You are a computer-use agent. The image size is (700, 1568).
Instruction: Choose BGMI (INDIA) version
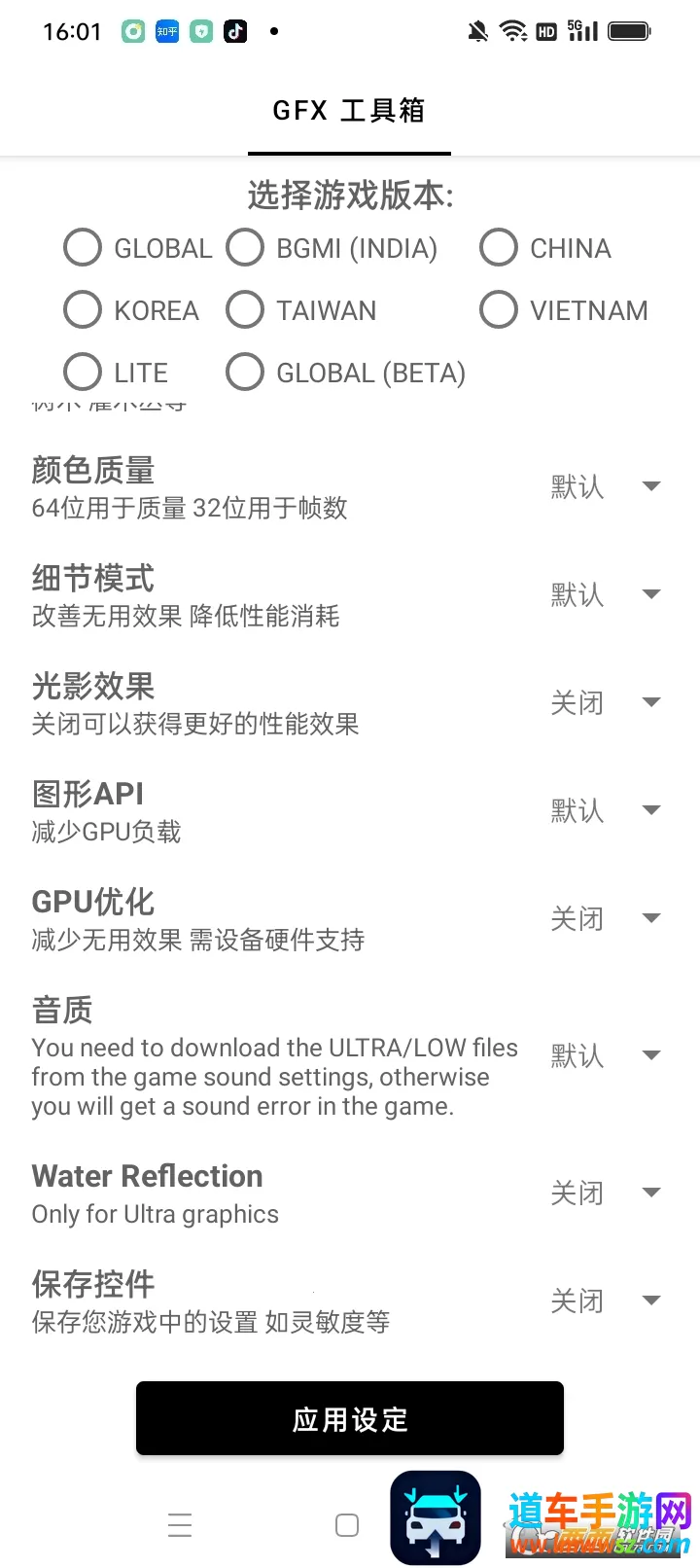tap(245, 248)
